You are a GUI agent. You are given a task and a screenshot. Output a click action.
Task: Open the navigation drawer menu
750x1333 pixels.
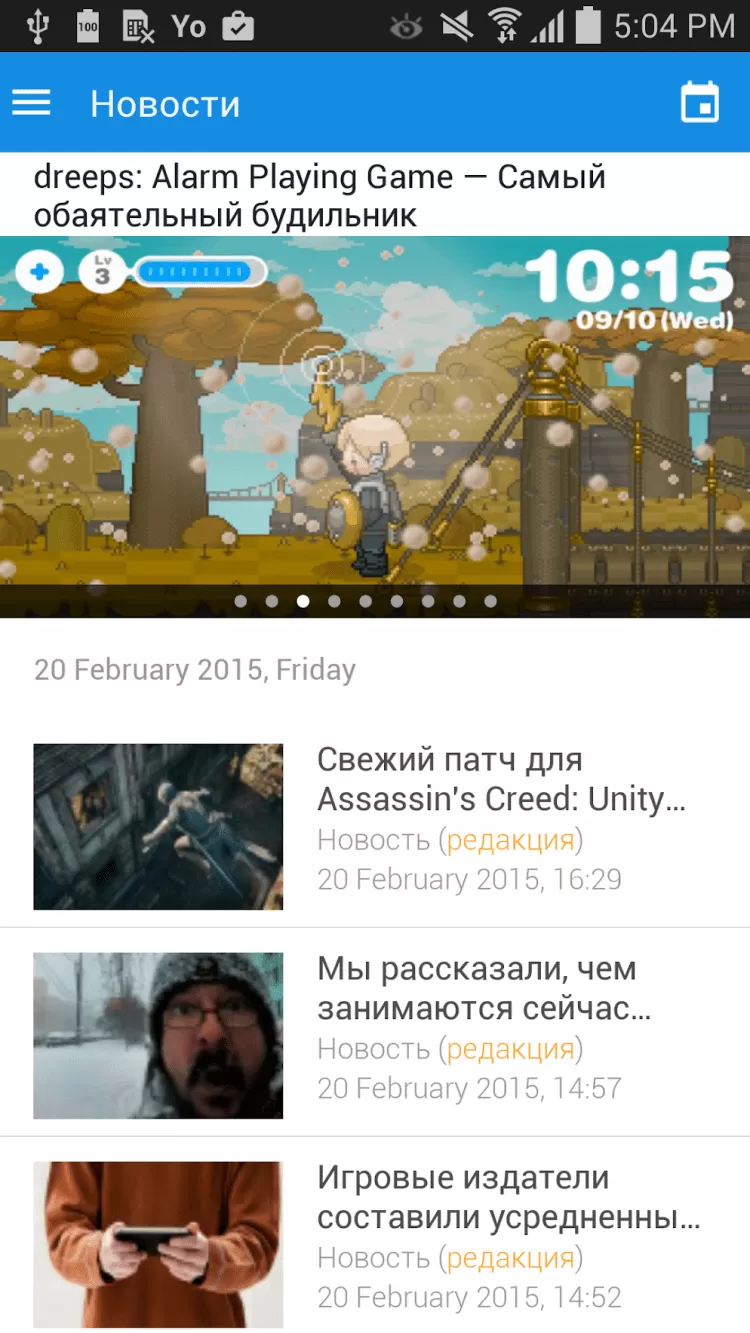coord(31,103)
